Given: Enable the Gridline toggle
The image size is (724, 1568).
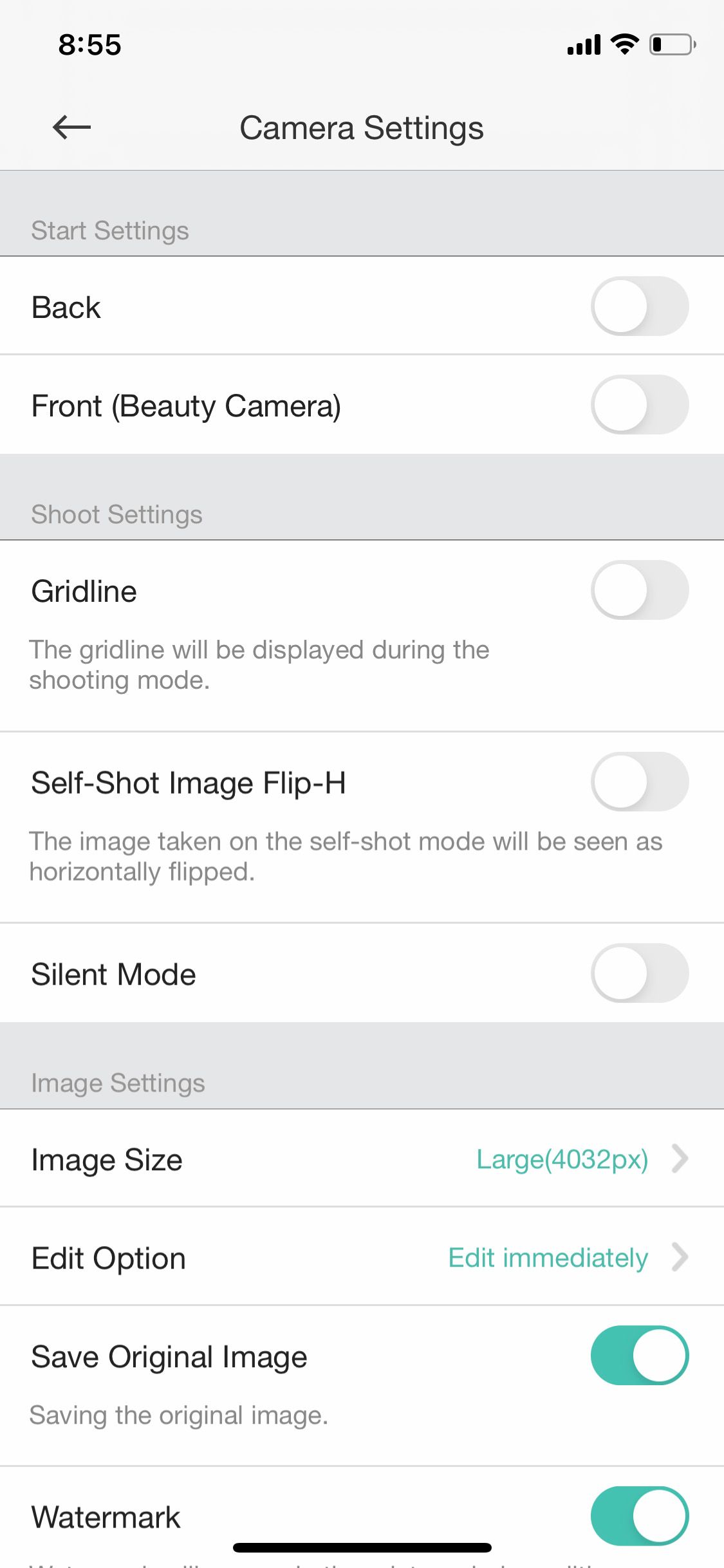Looking at the screenshot, I should (640, 590).
